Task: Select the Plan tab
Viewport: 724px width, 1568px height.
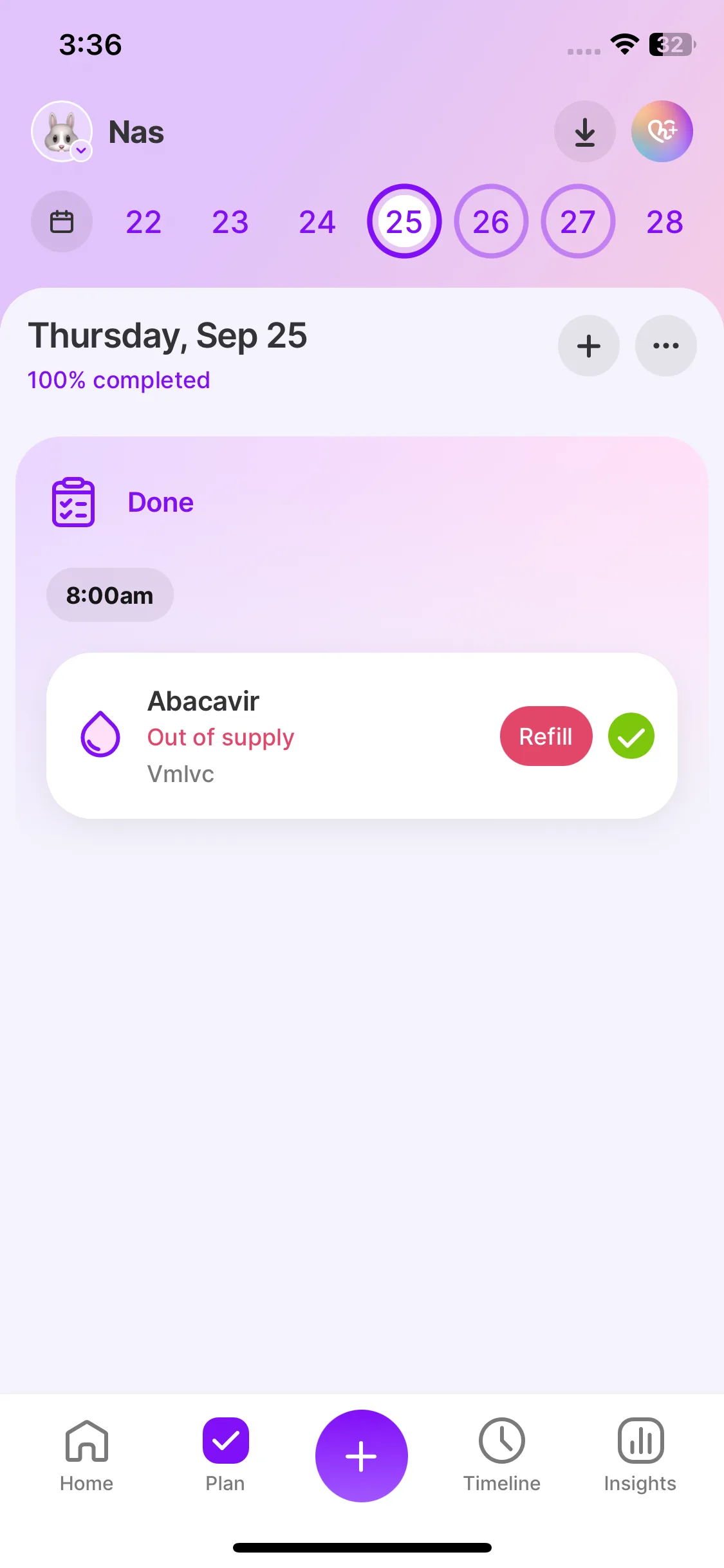Action: [225, 1455]
